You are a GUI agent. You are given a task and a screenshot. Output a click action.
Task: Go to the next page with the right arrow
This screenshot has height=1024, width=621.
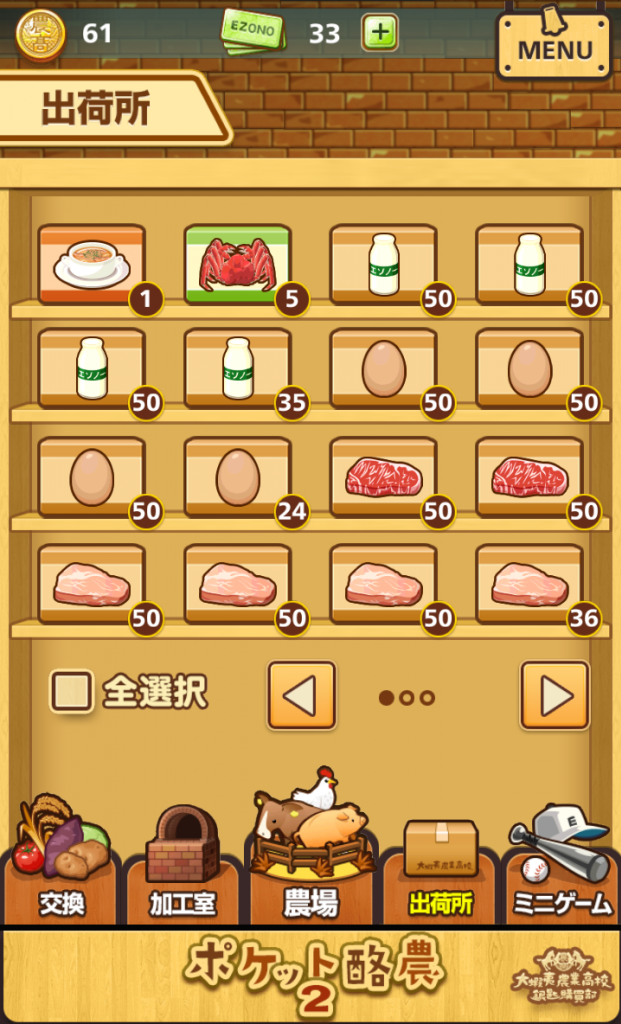tap(555, 695)
